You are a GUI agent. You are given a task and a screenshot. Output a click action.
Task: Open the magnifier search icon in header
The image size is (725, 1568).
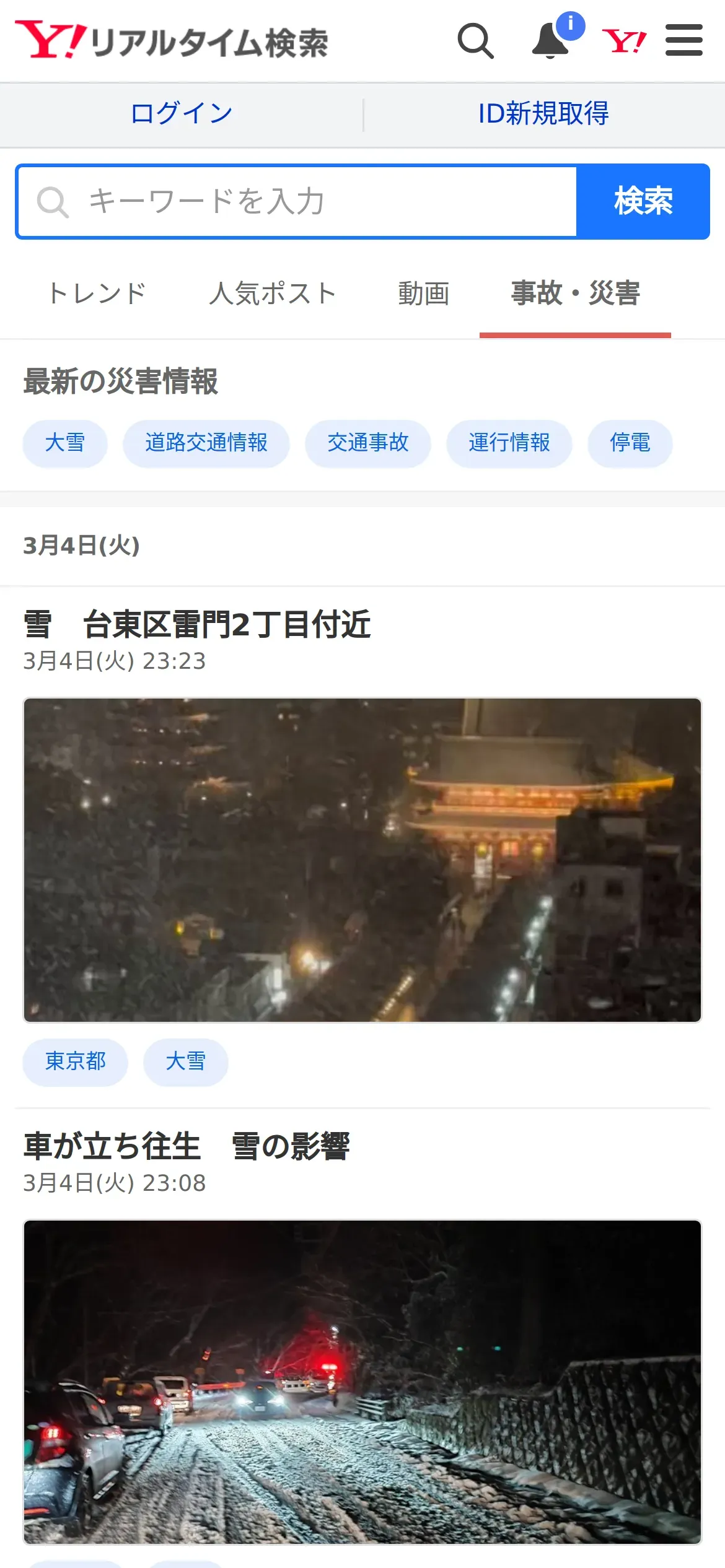[x=475, y=41]
